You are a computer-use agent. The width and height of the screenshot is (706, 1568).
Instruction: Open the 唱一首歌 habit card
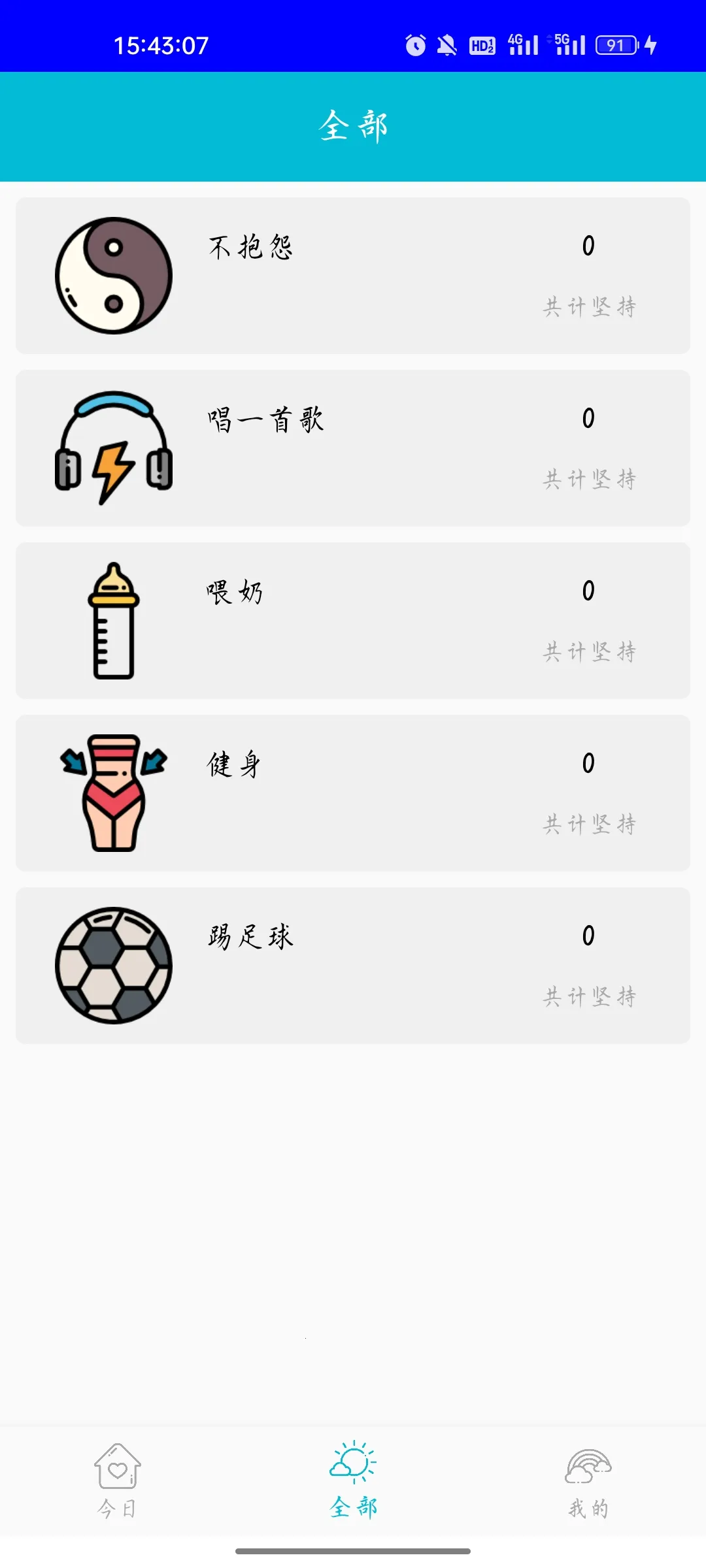353,448
